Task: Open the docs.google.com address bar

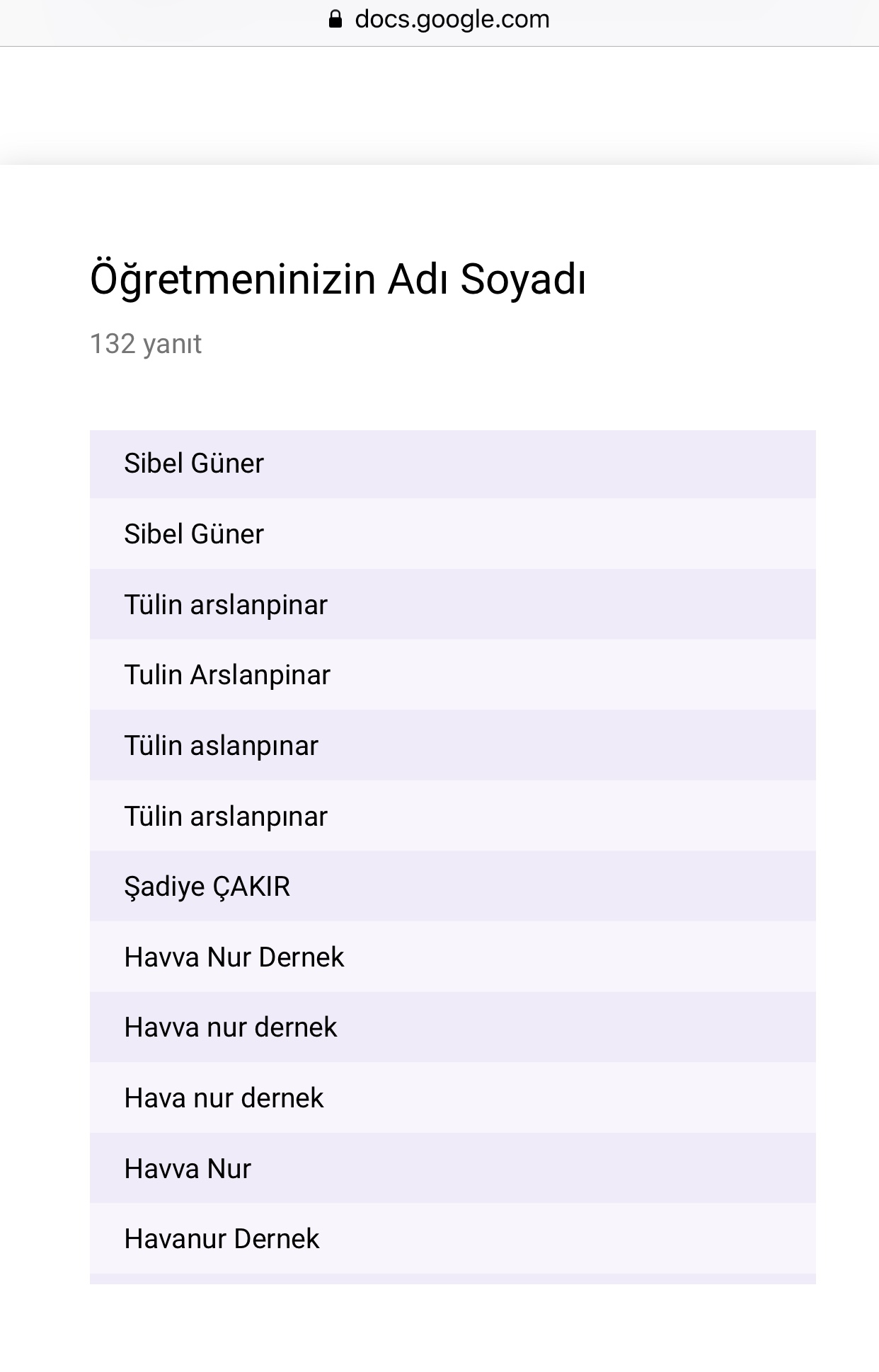Action: [x=453, y=18]
